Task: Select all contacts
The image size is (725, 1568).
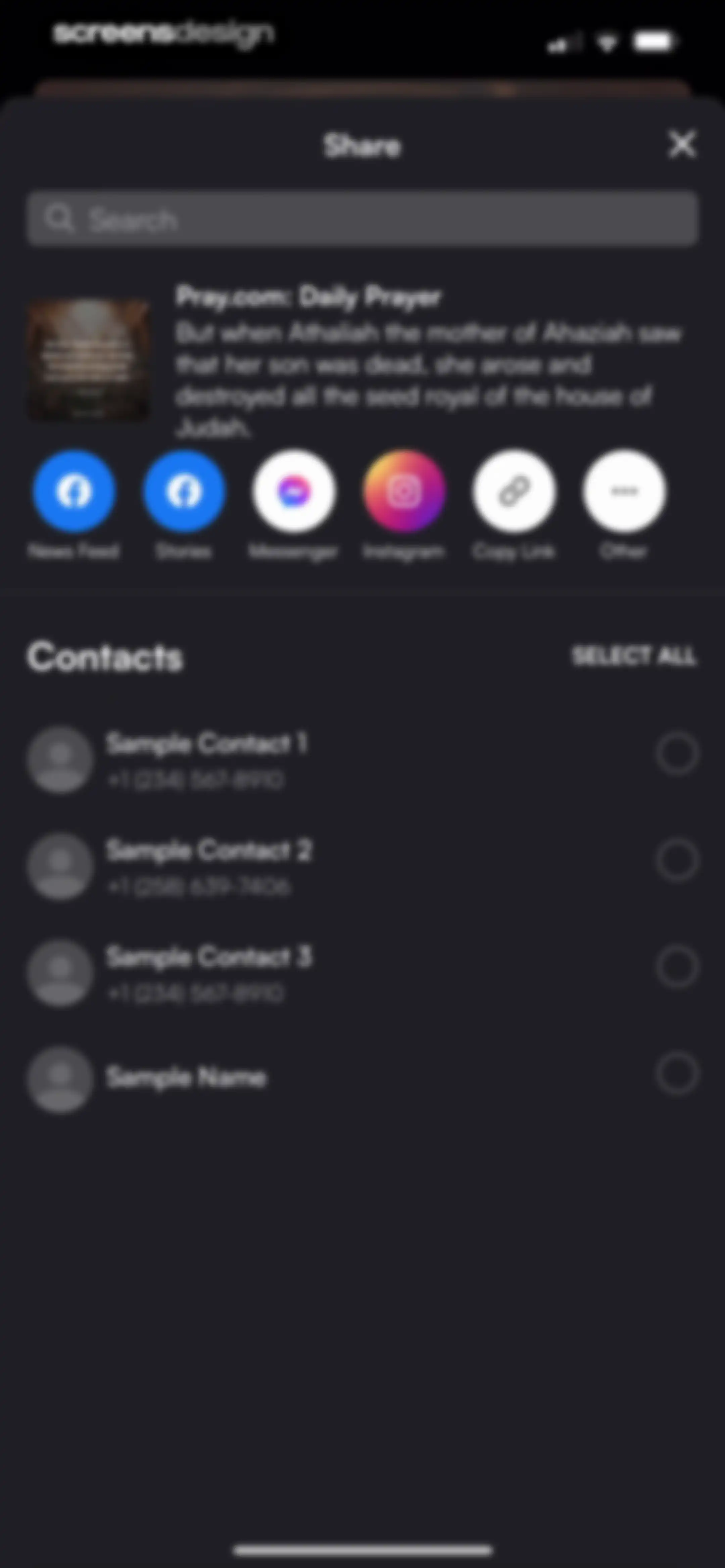Action: (x=634, y=656)
